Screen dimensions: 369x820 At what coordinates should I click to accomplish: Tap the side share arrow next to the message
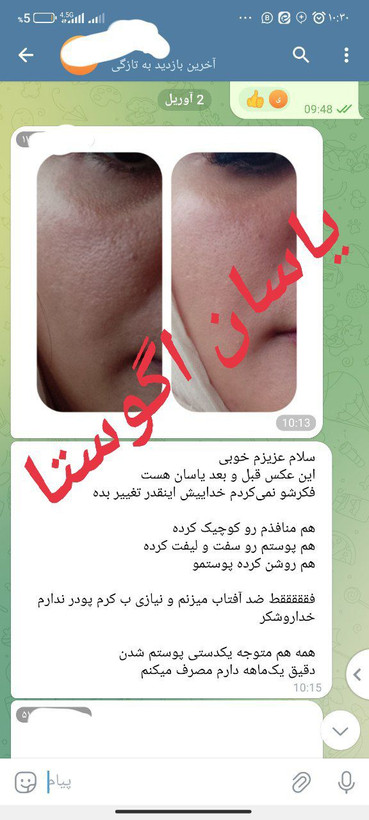tap(358, 675)
